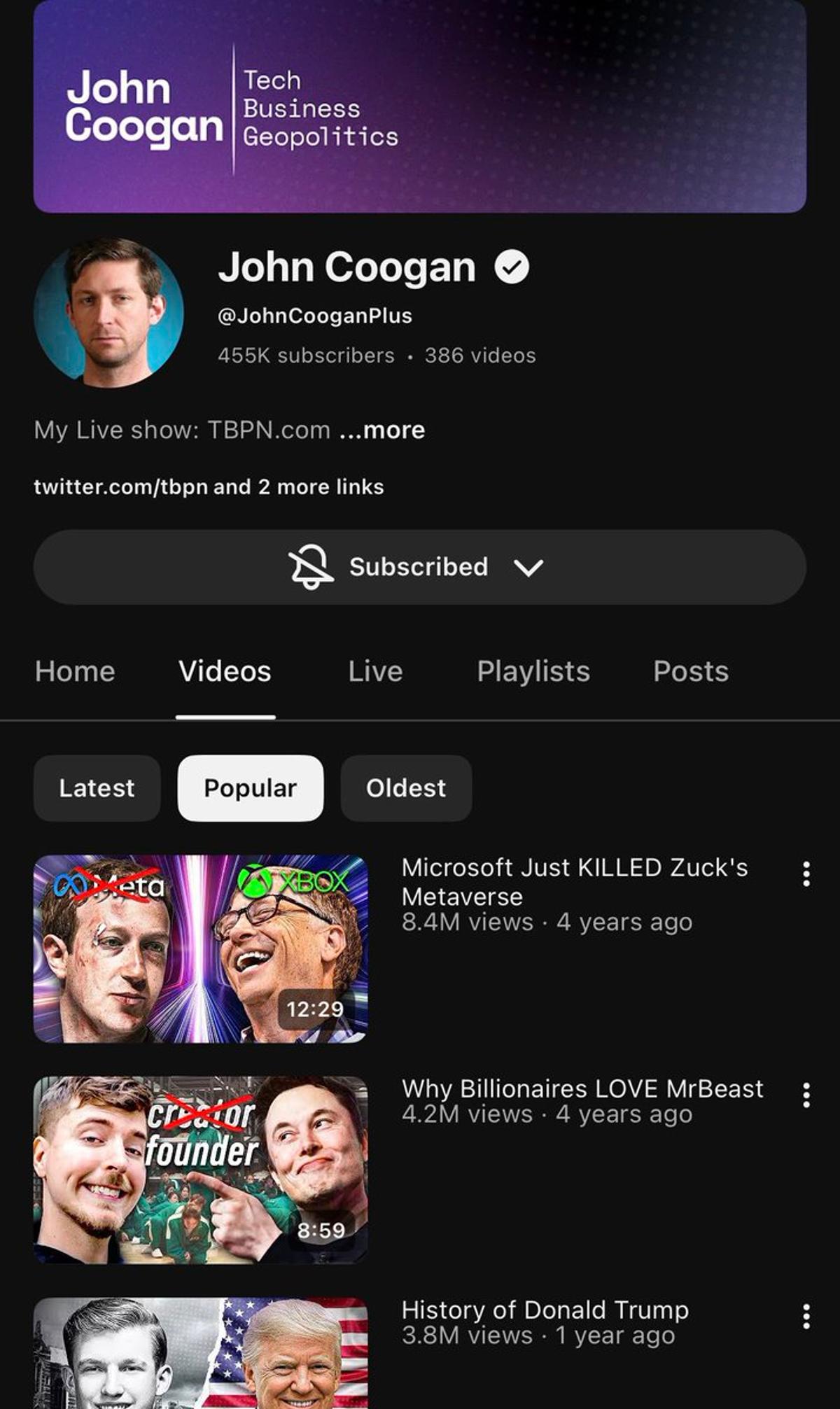Activate the Oldest sorting chip
Viewport: 840px width, 1409px height.
406,788
